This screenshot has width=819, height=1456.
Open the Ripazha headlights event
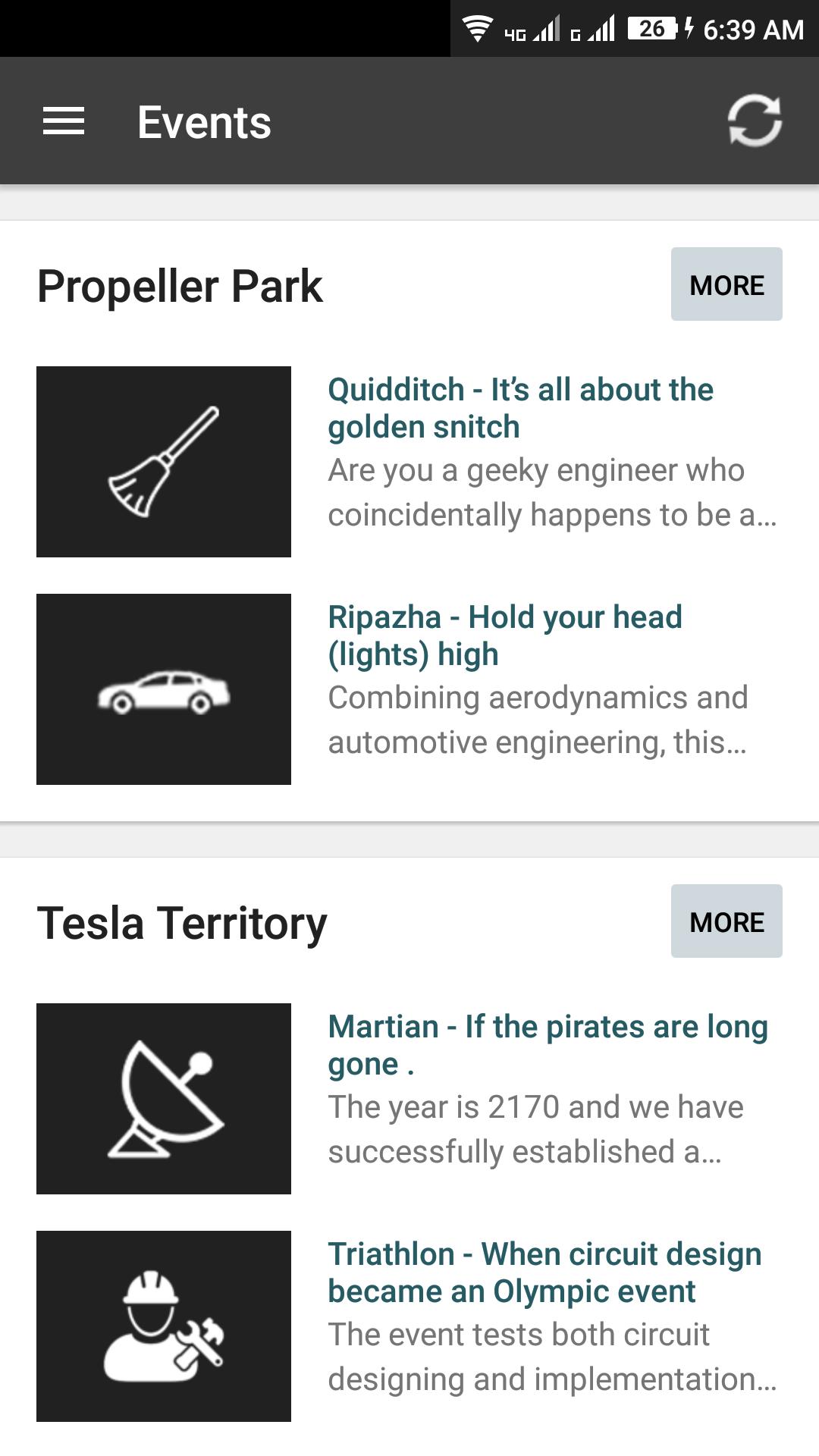[505, 636]
